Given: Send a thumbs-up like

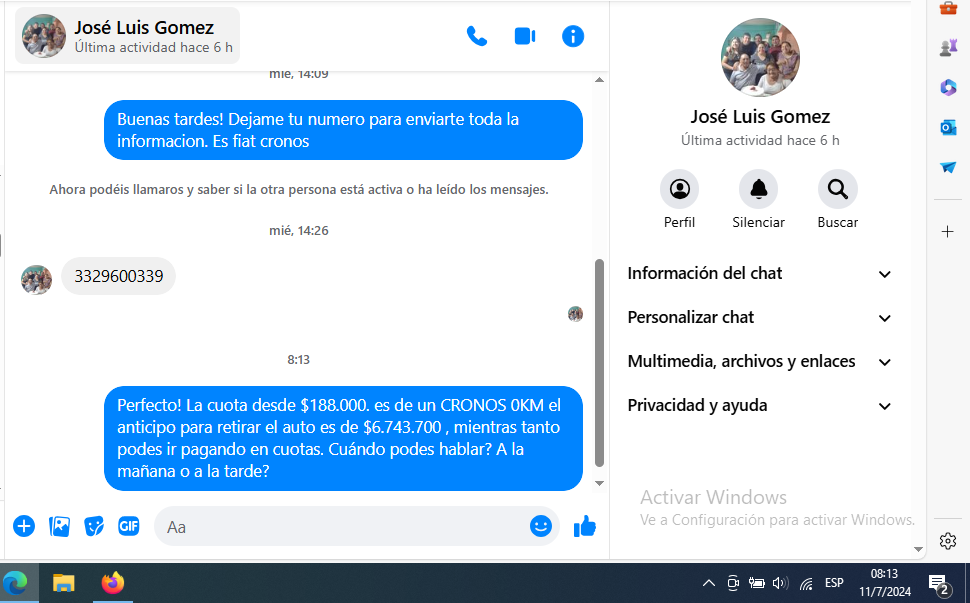Looking at the screenshot, I should [585, 526].
